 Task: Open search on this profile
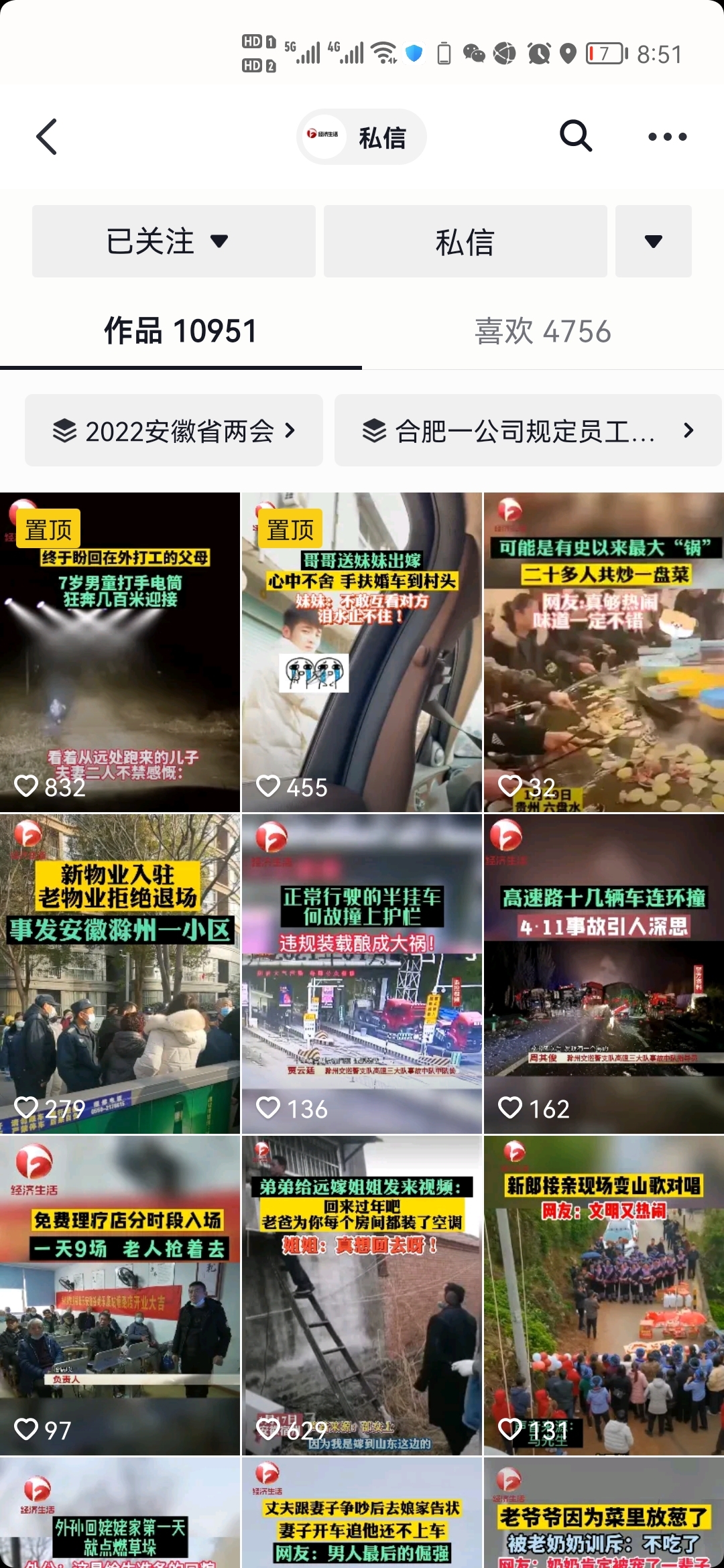click(x=576, y=137)
